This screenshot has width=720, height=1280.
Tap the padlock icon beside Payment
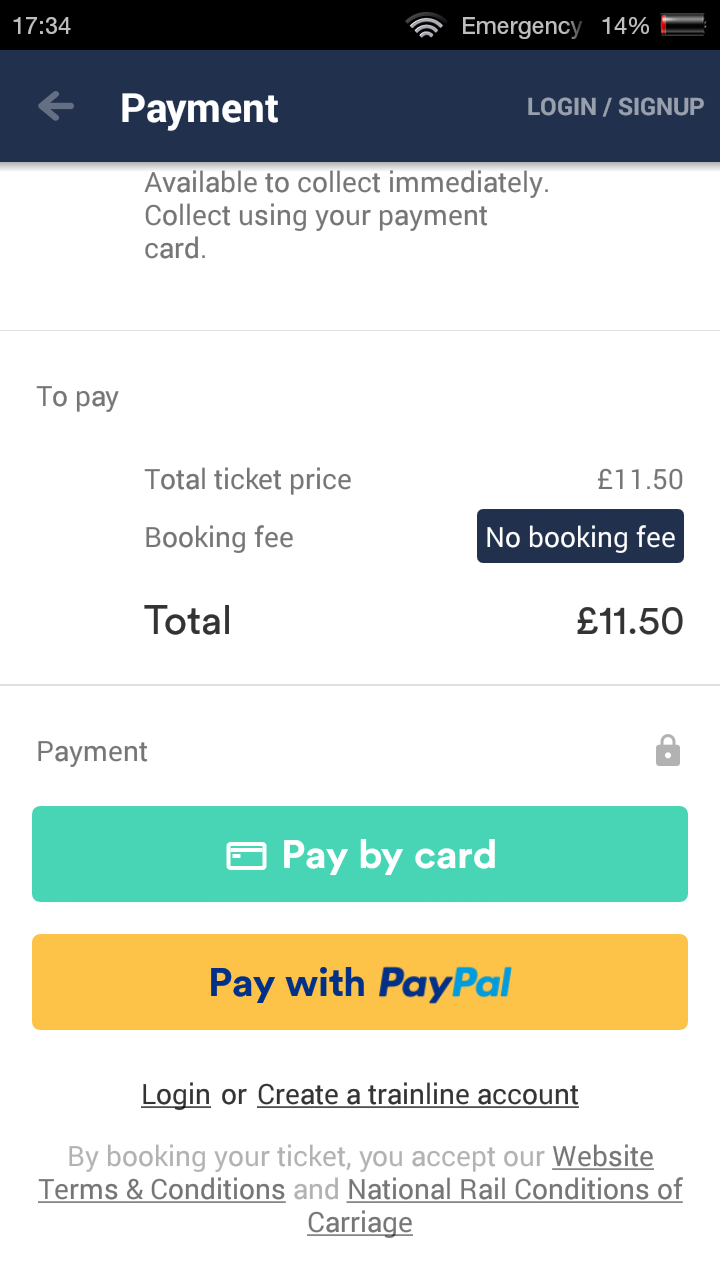pos(668,750)
